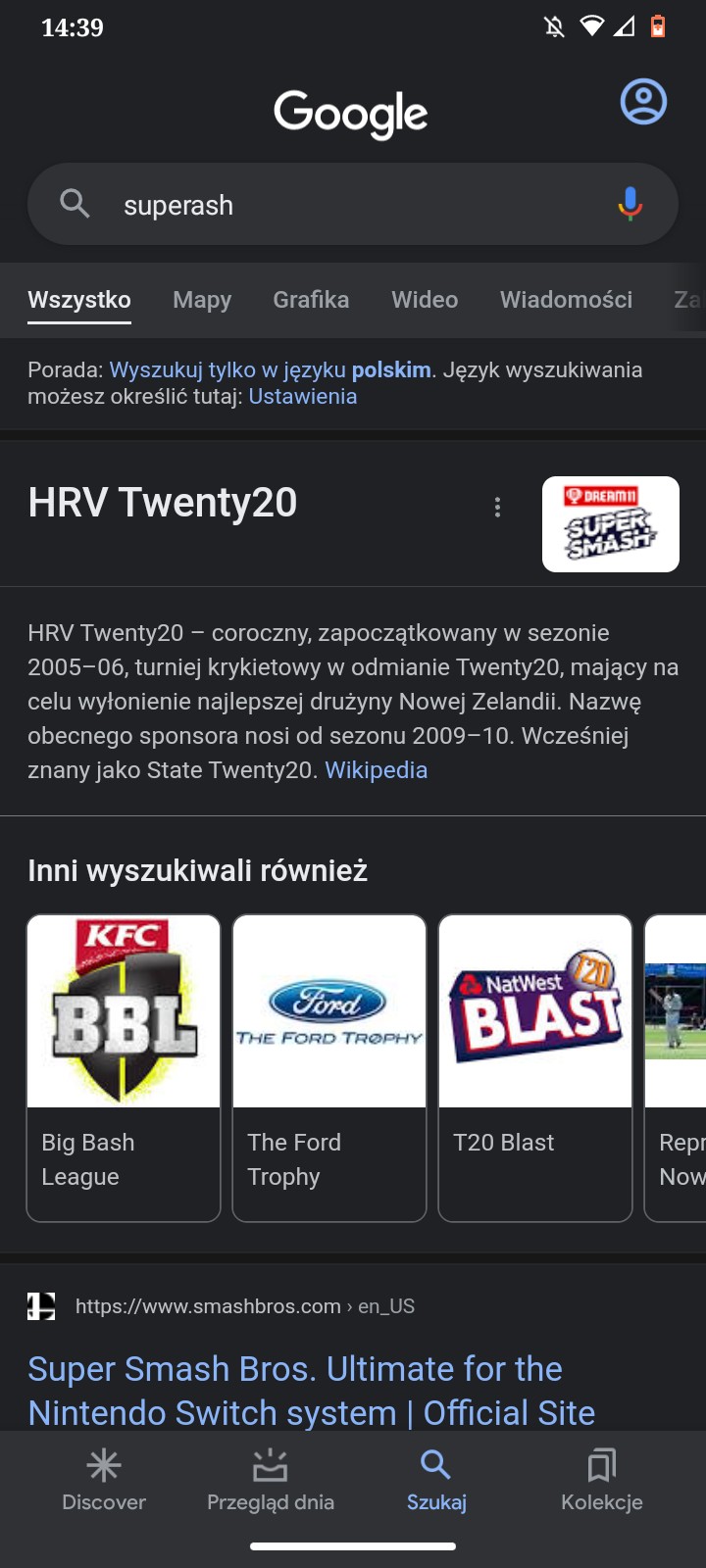Image resolution: width=706 pixels, height=1568 pixels.
Task: Open the account profile icon
Action: 643,102
